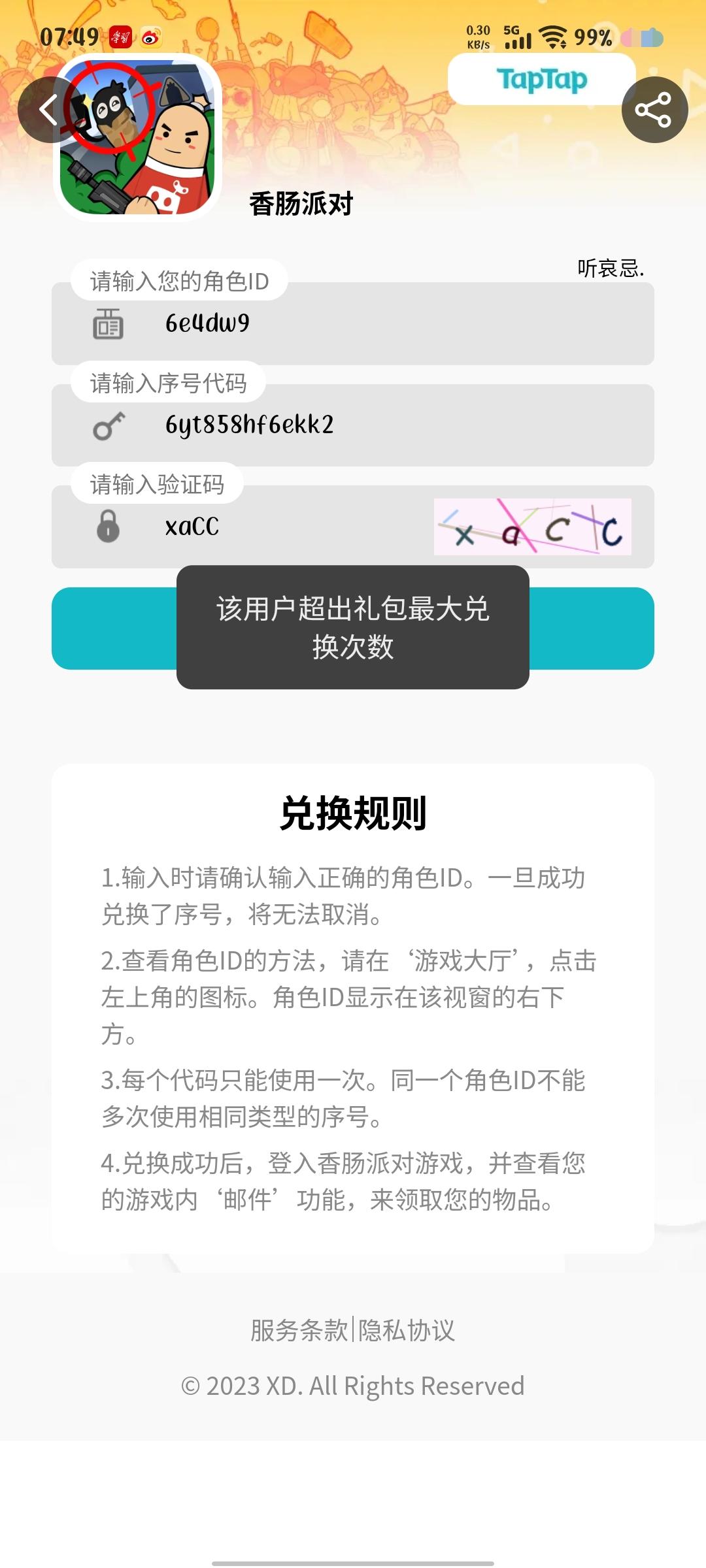Image resolution: width=706 pixels, height=1568 pixels.
Task: Click the back arrow at top left
Action: pos(49,110)
